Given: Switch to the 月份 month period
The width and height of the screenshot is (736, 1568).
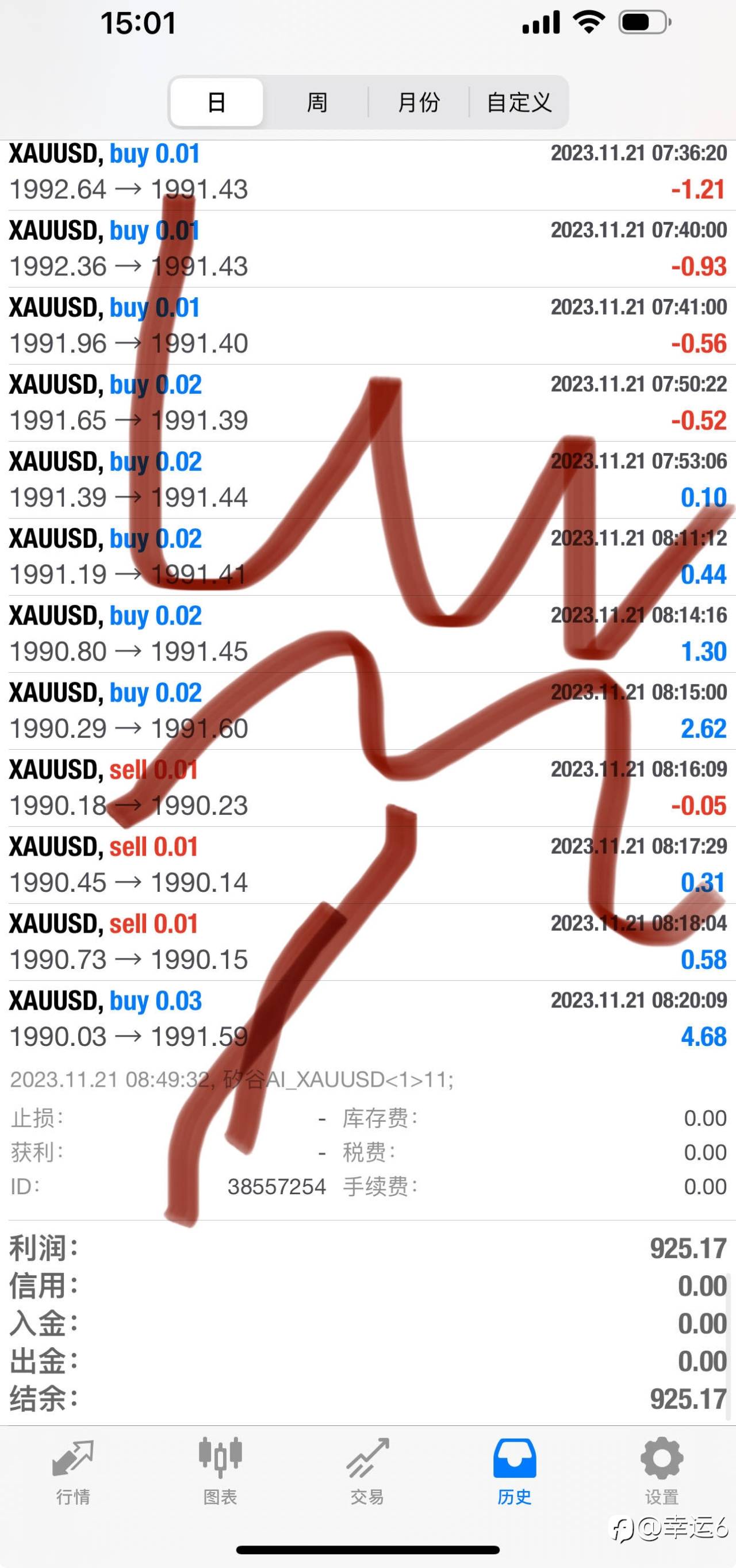Looking at the screenshot, I should coord(418,102).
